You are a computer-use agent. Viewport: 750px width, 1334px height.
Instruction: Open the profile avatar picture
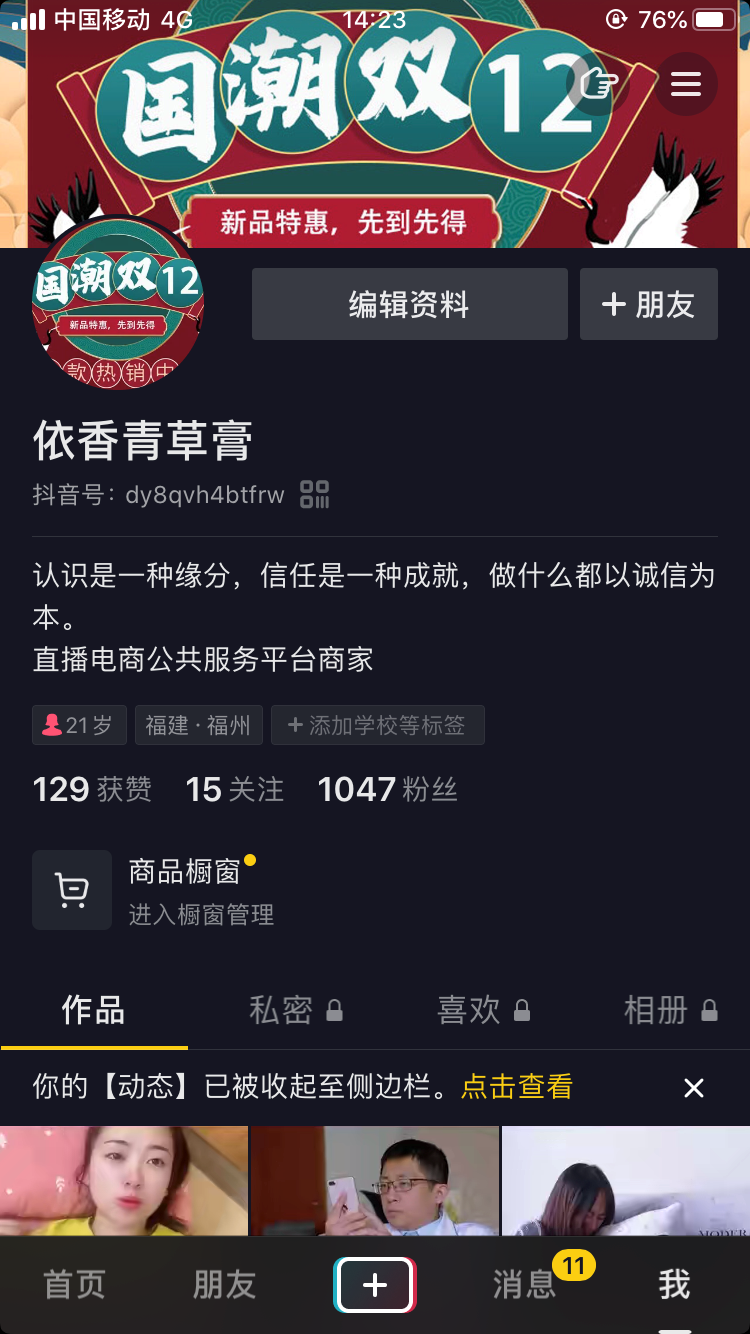point(118,304)
